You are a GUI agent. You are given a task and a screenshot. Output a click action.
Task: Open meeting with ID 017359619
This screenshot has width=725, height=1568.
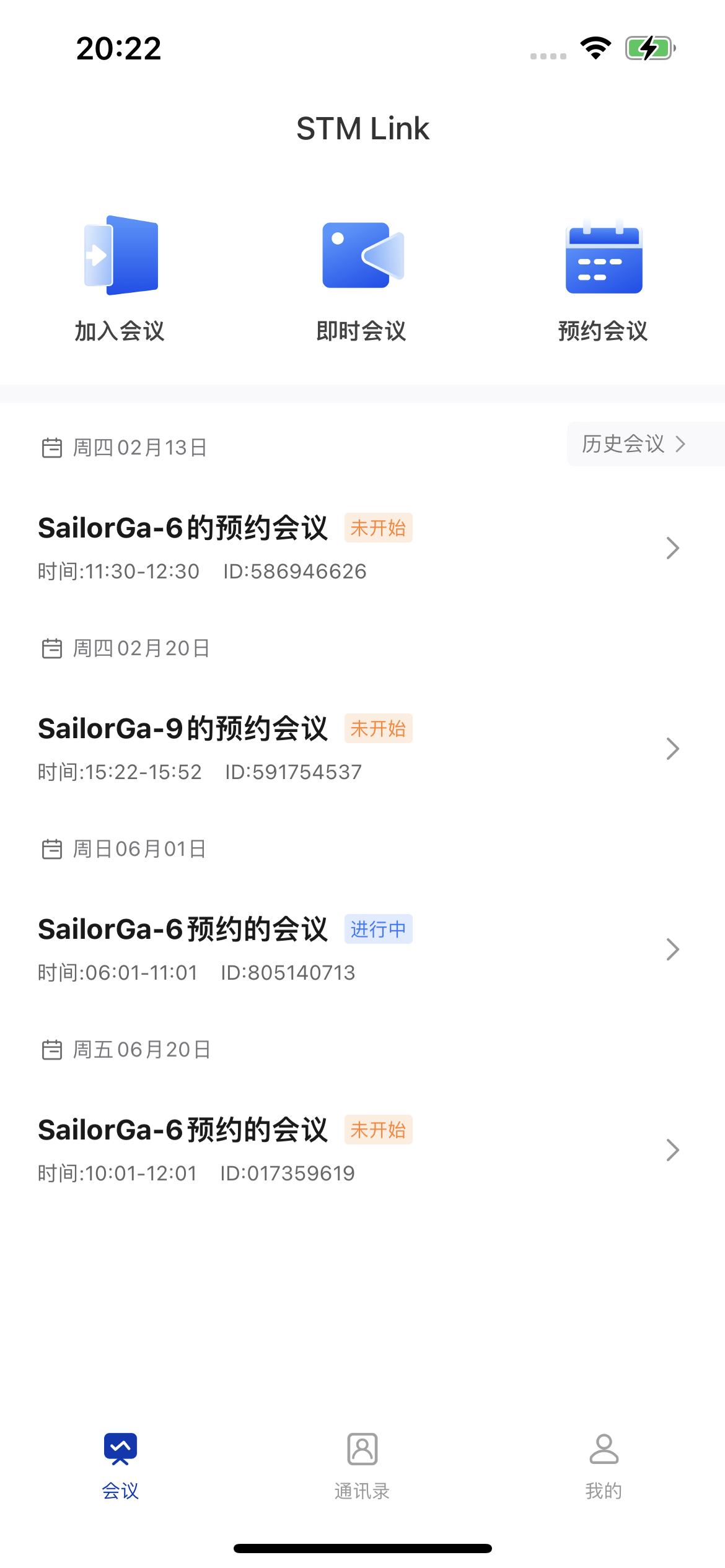(x=359, y=1150)
